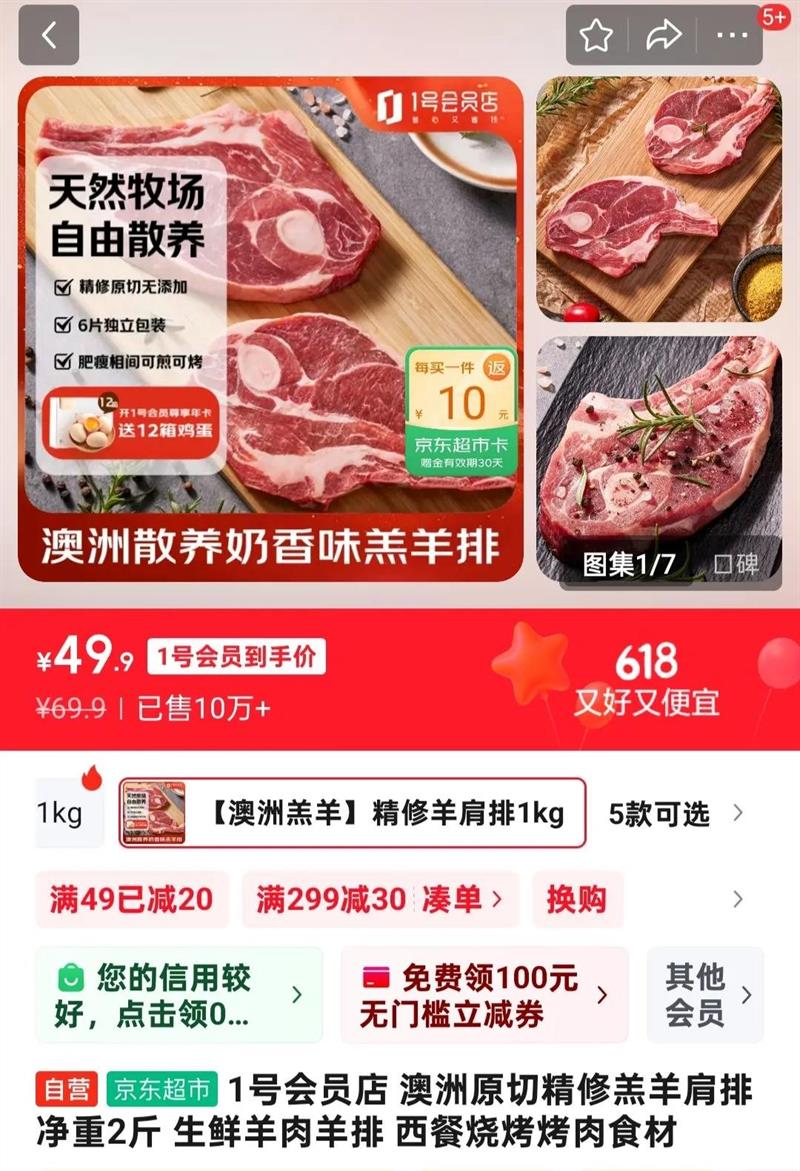Open the main product image gallery

pos(270,328)
